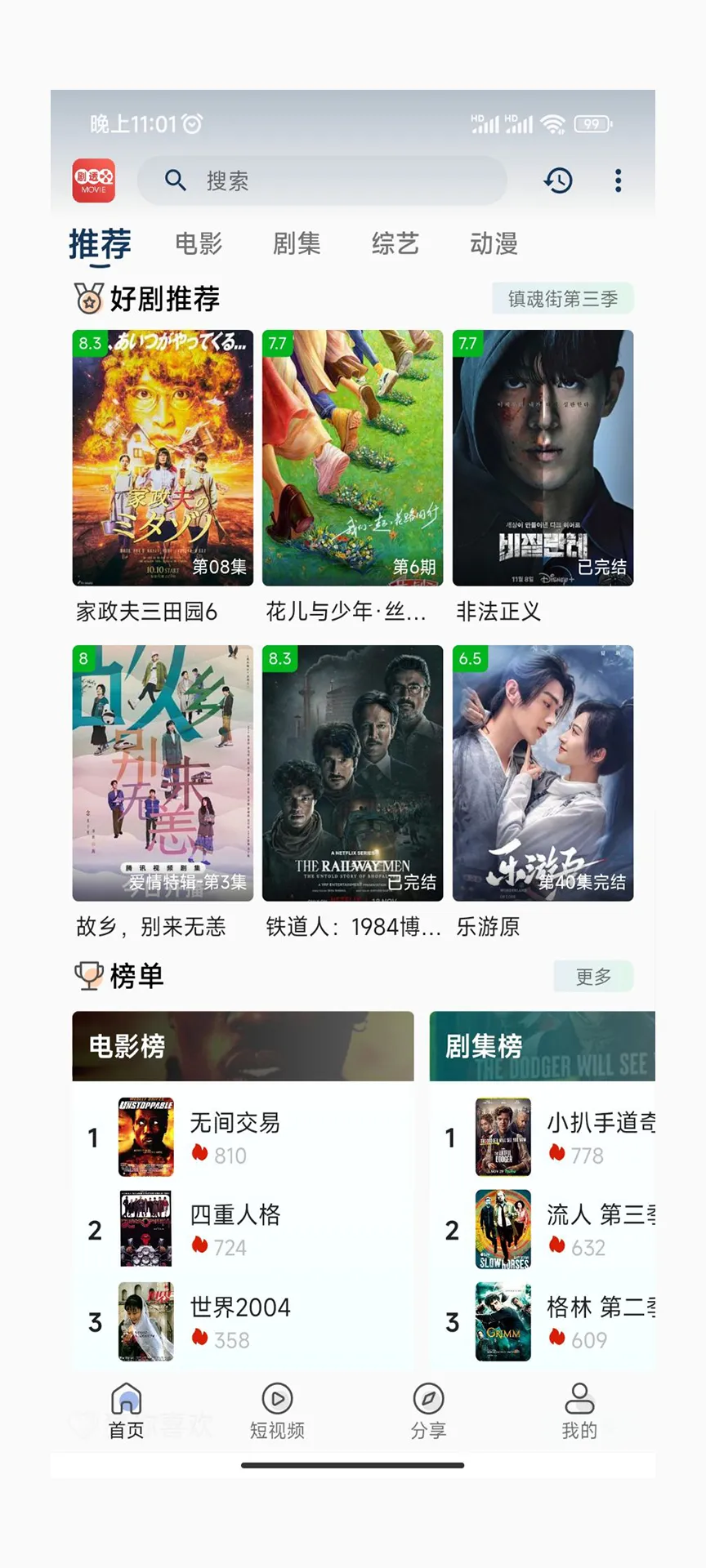
Task: Switch to the 电影 tab
Action: 199,243
